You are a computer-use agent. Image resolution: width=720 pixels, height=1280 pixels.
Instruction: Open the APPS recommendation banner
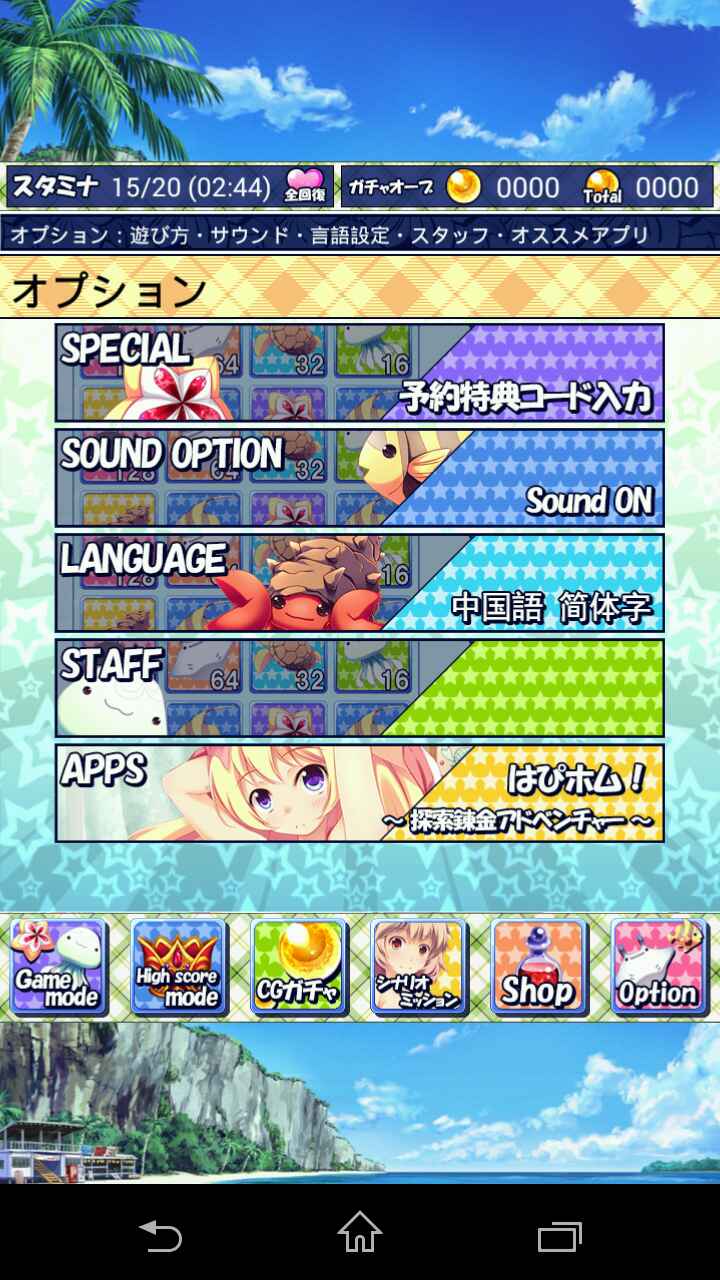[360, 794]
